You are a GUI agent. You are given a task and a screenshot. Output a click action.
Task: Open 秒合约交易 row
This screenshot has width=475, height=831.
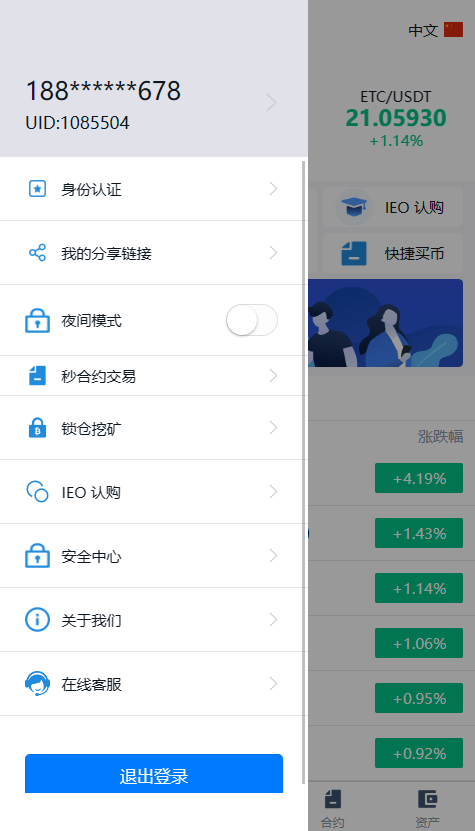152,376
